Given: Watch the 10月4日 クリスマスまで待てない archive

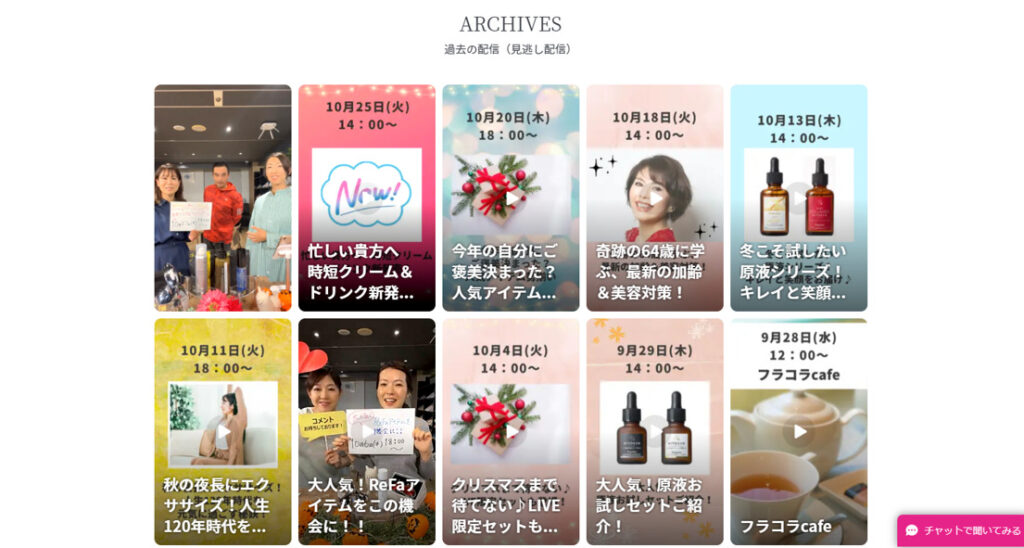Looking at the screenshot, I should [511, 431].
